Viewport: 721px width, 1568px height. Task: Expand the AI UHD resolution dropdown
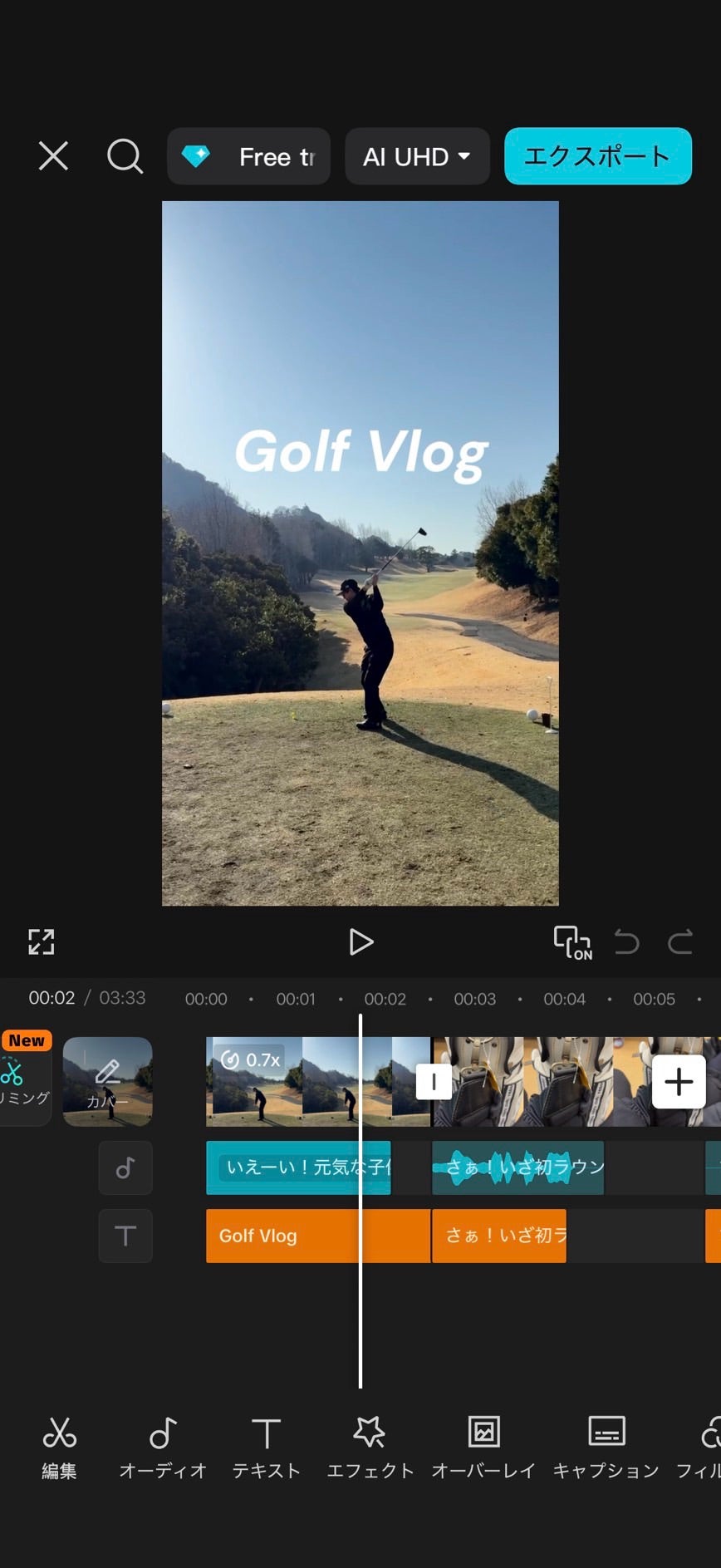coord(417,156)
